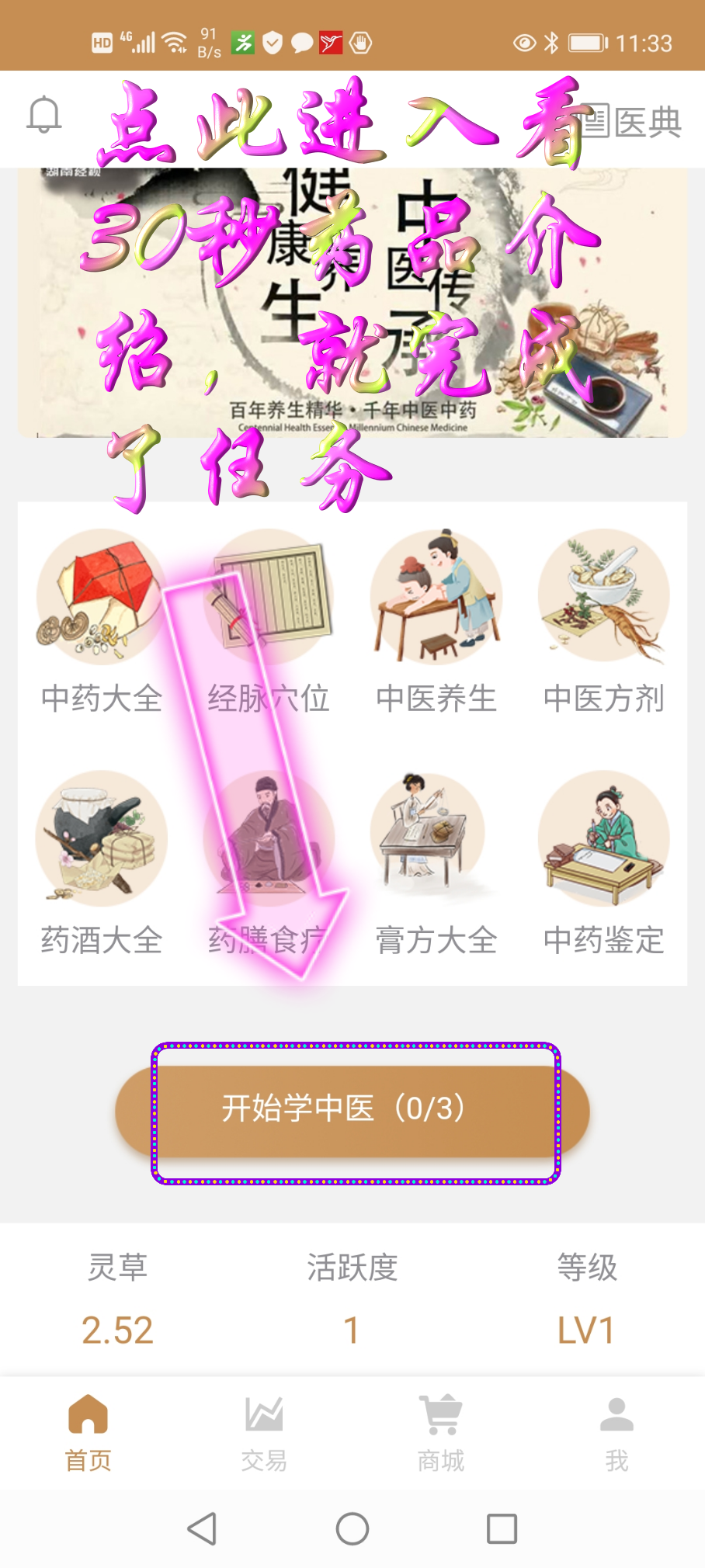Tap the system home button

point(352,1529)
